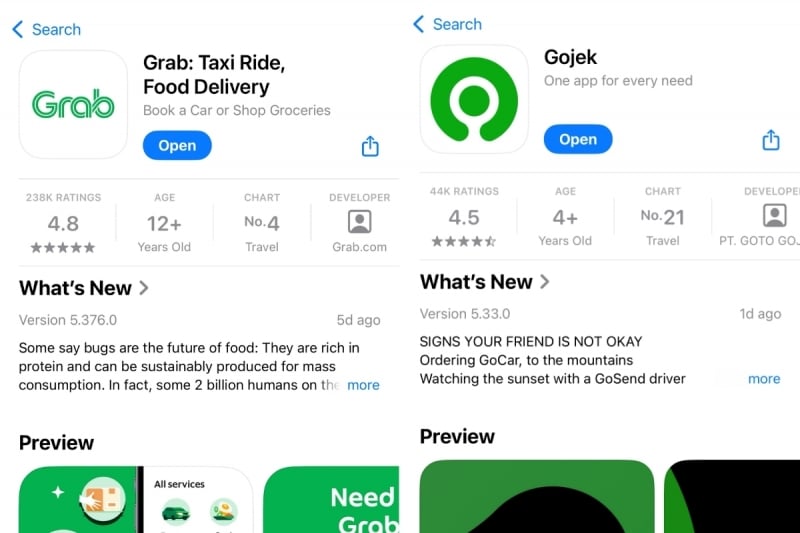Screen dimensions: 800x533
Task: View Grab's No.4 Travel chart ranking
Action: point(262,223)
